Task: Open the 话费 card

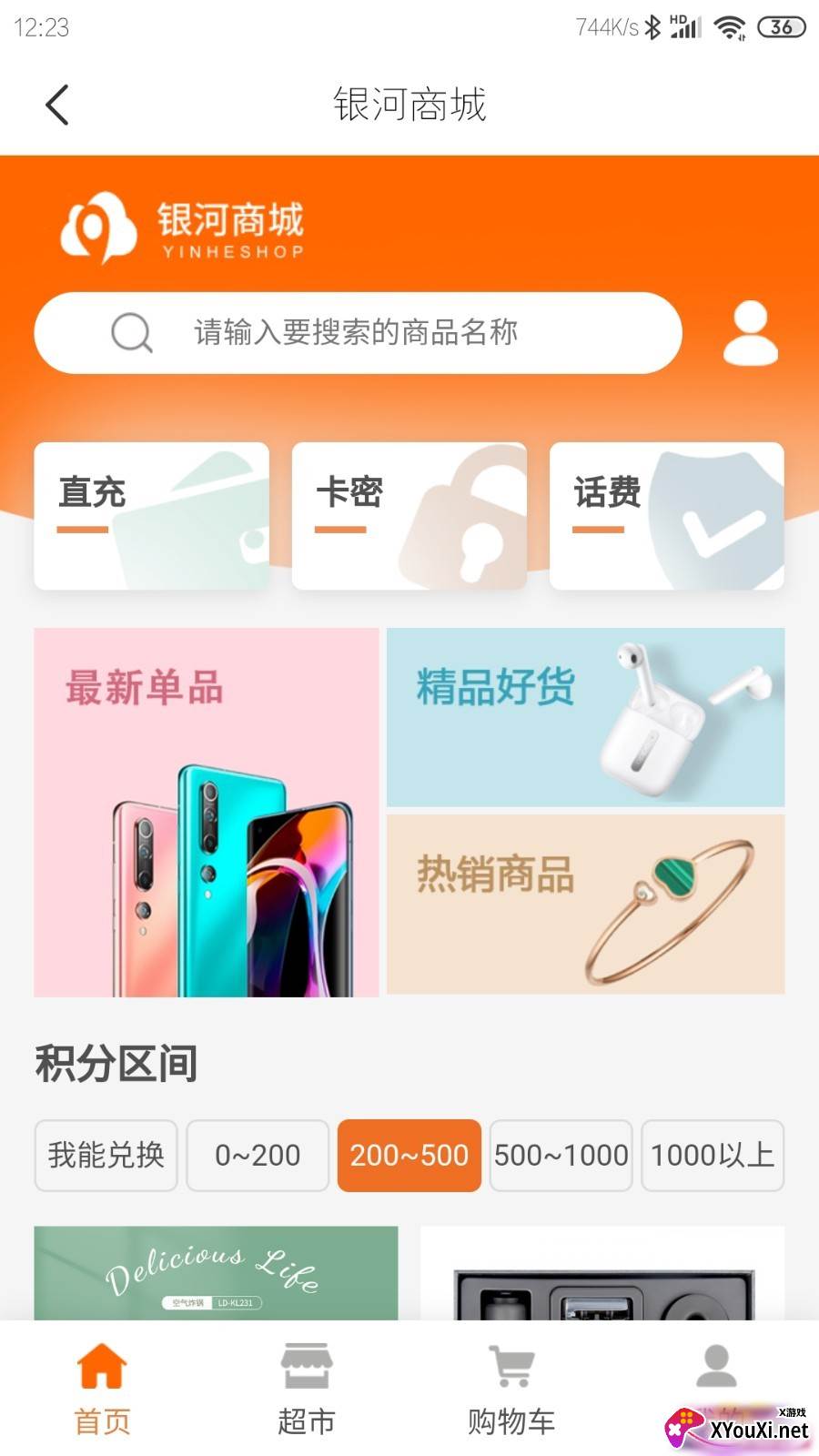Action: tap(667, 516)
